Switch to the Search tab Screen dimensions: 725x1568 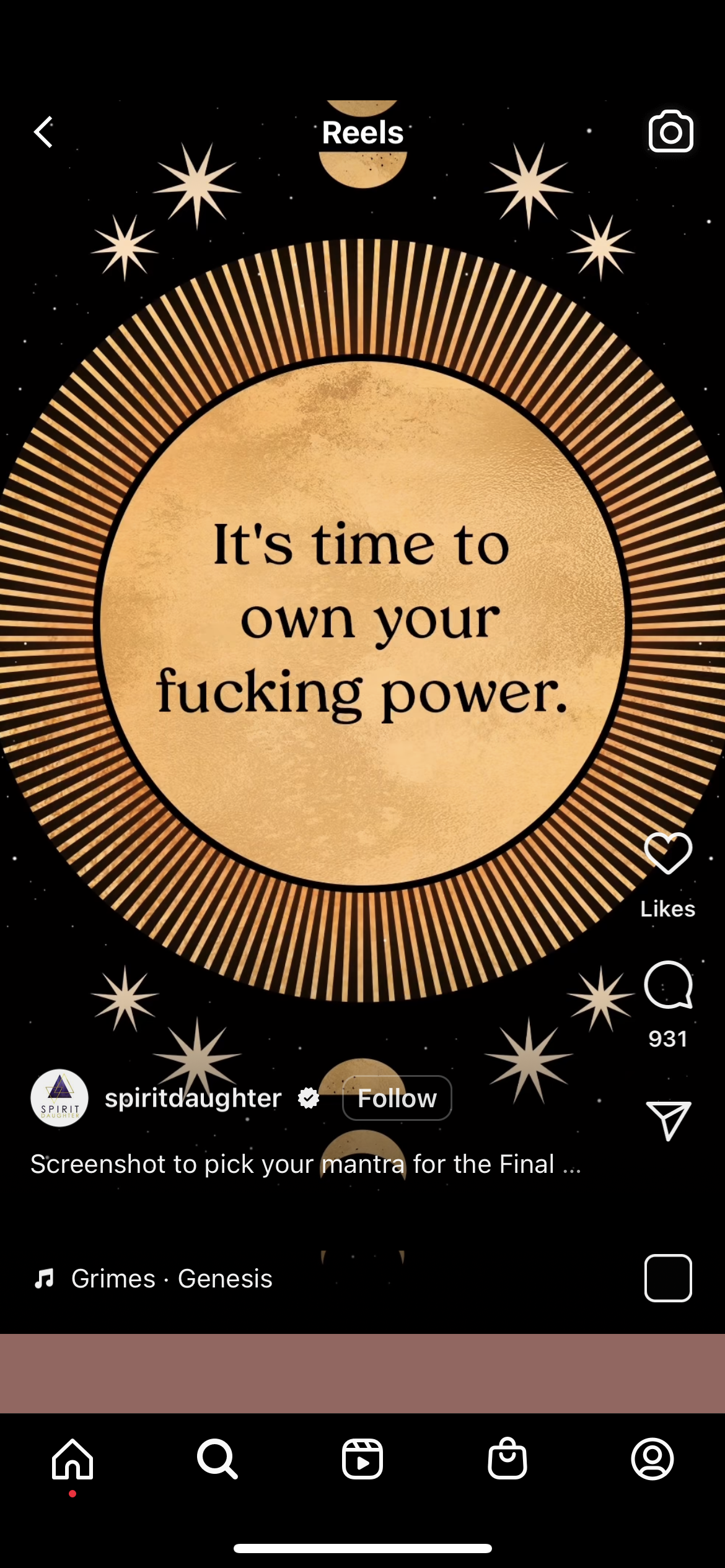click(217, 1459)
